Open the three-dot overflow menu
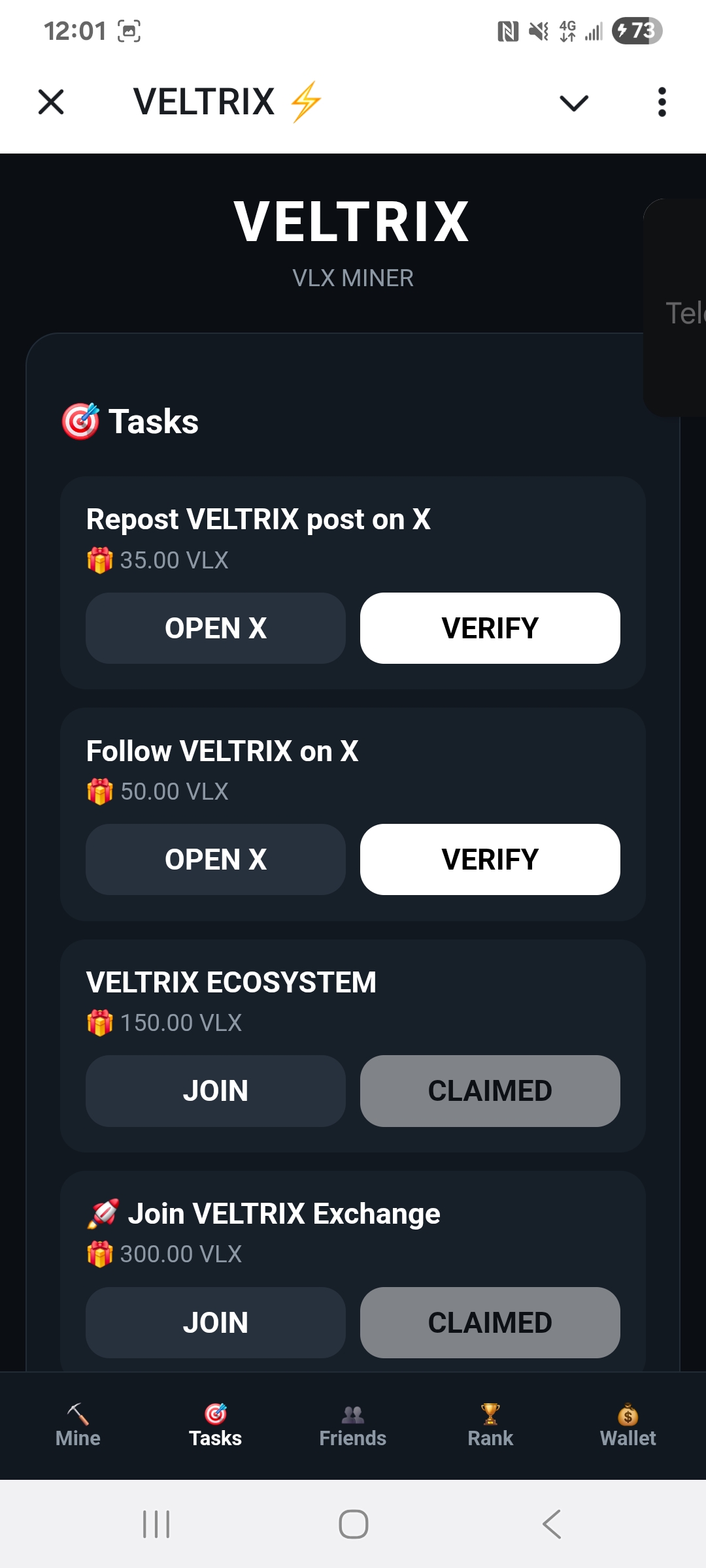 (x=662, y=102)
